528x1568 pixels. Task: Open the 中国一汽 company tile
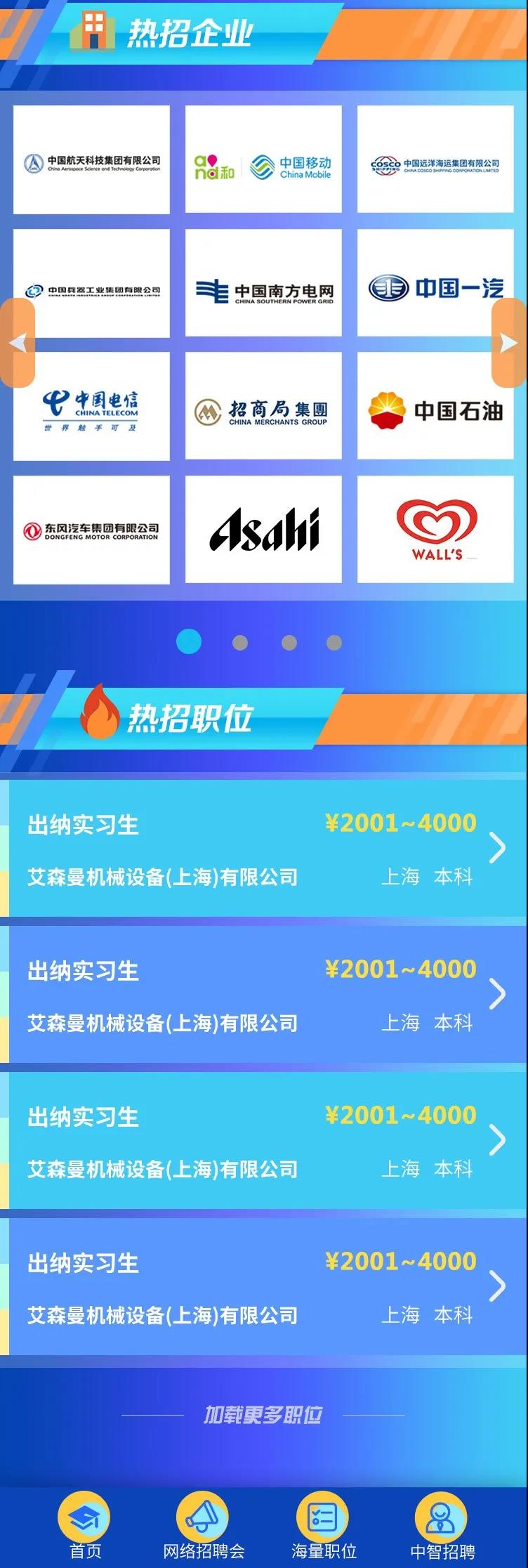[x=435, y=283]
